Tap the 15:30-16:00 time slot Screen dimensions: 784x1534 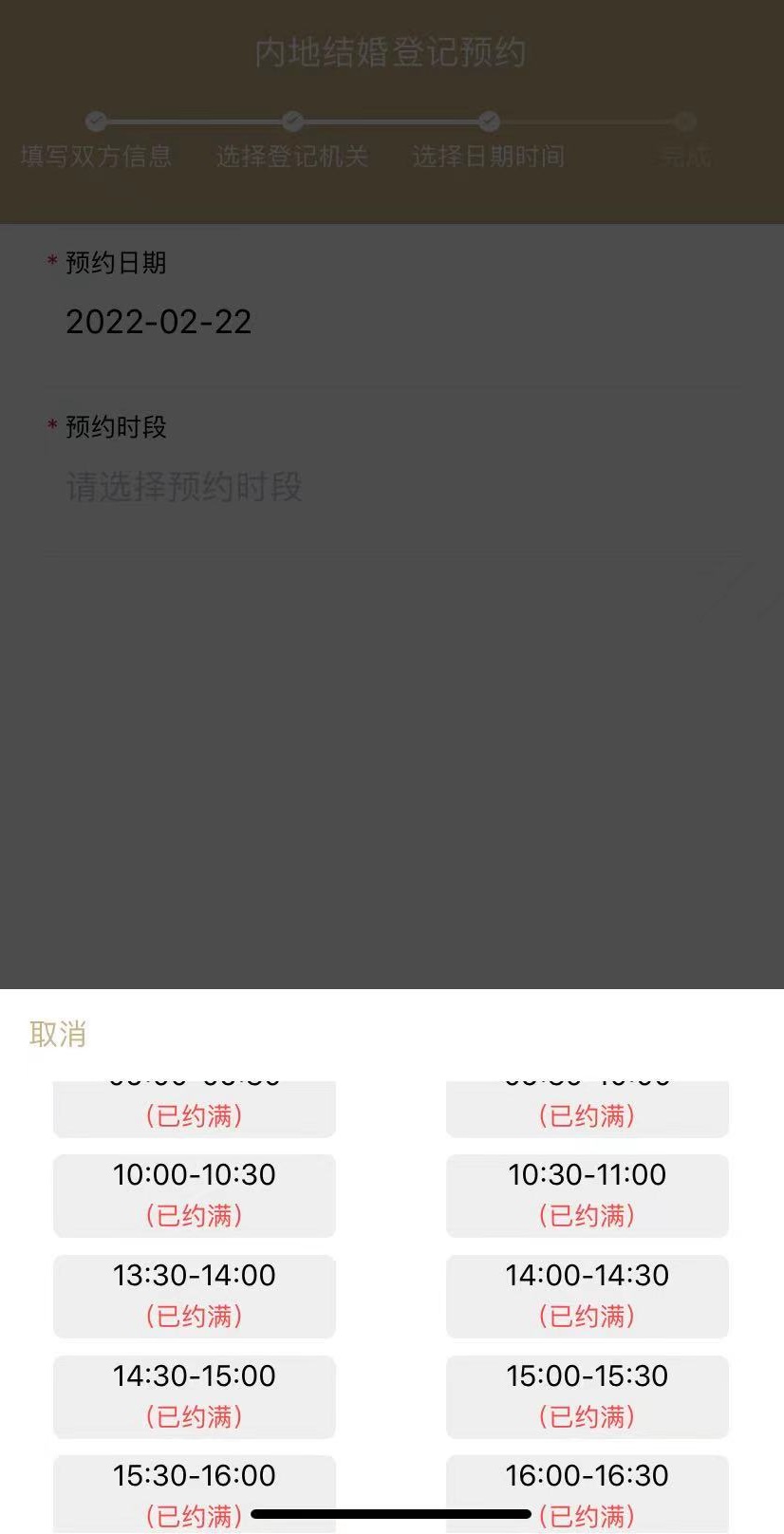pyautogui.click(x=195, y=1481)
